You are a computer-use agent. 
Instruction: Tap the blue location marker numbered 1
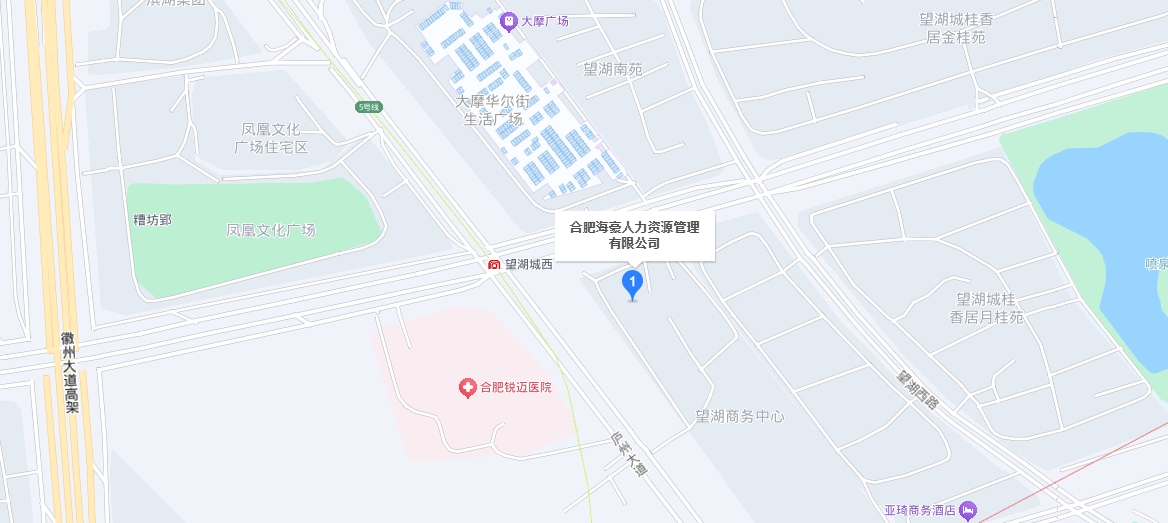(x=632, y=283)
